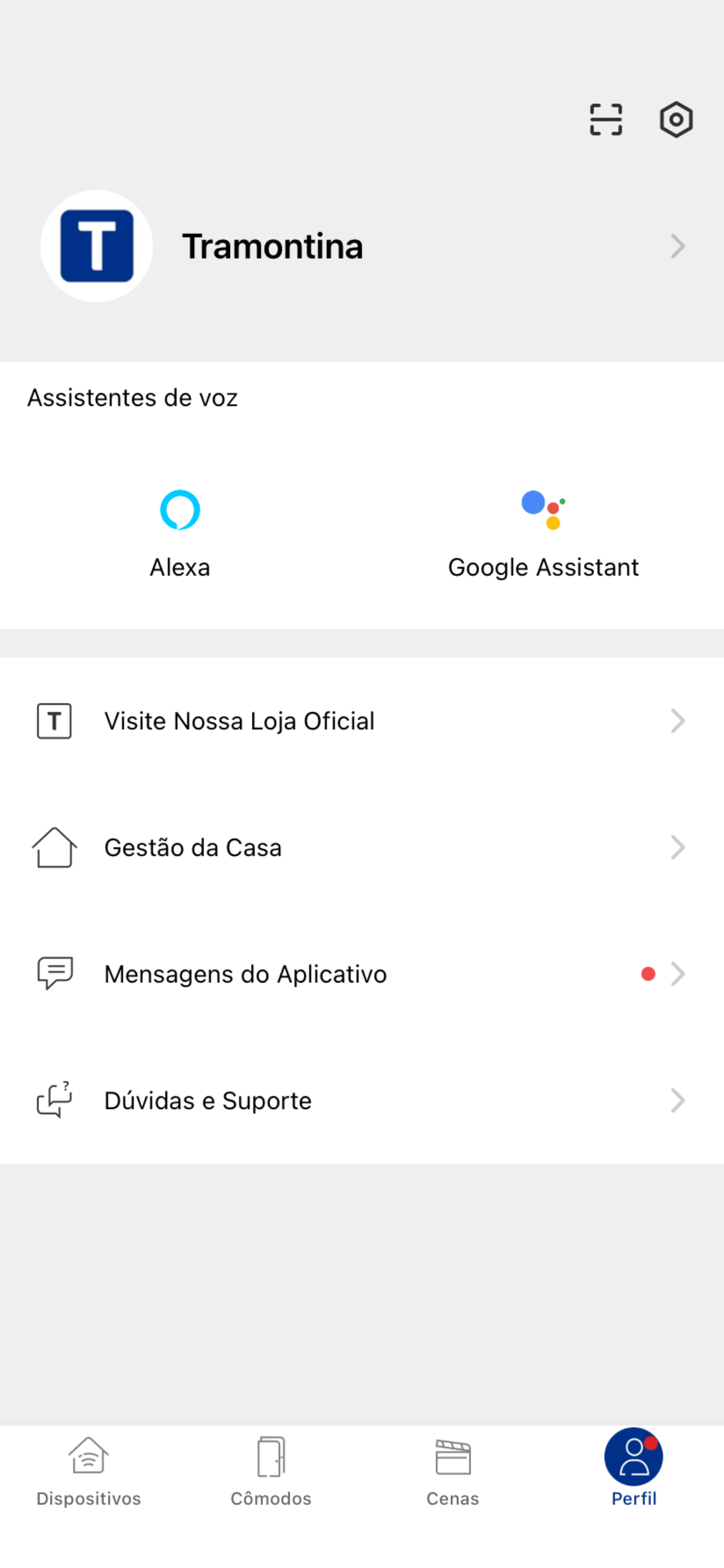
Task: Open Dúvidas e Suporte
Action: pyautogui.click(x=362, y=1101)
